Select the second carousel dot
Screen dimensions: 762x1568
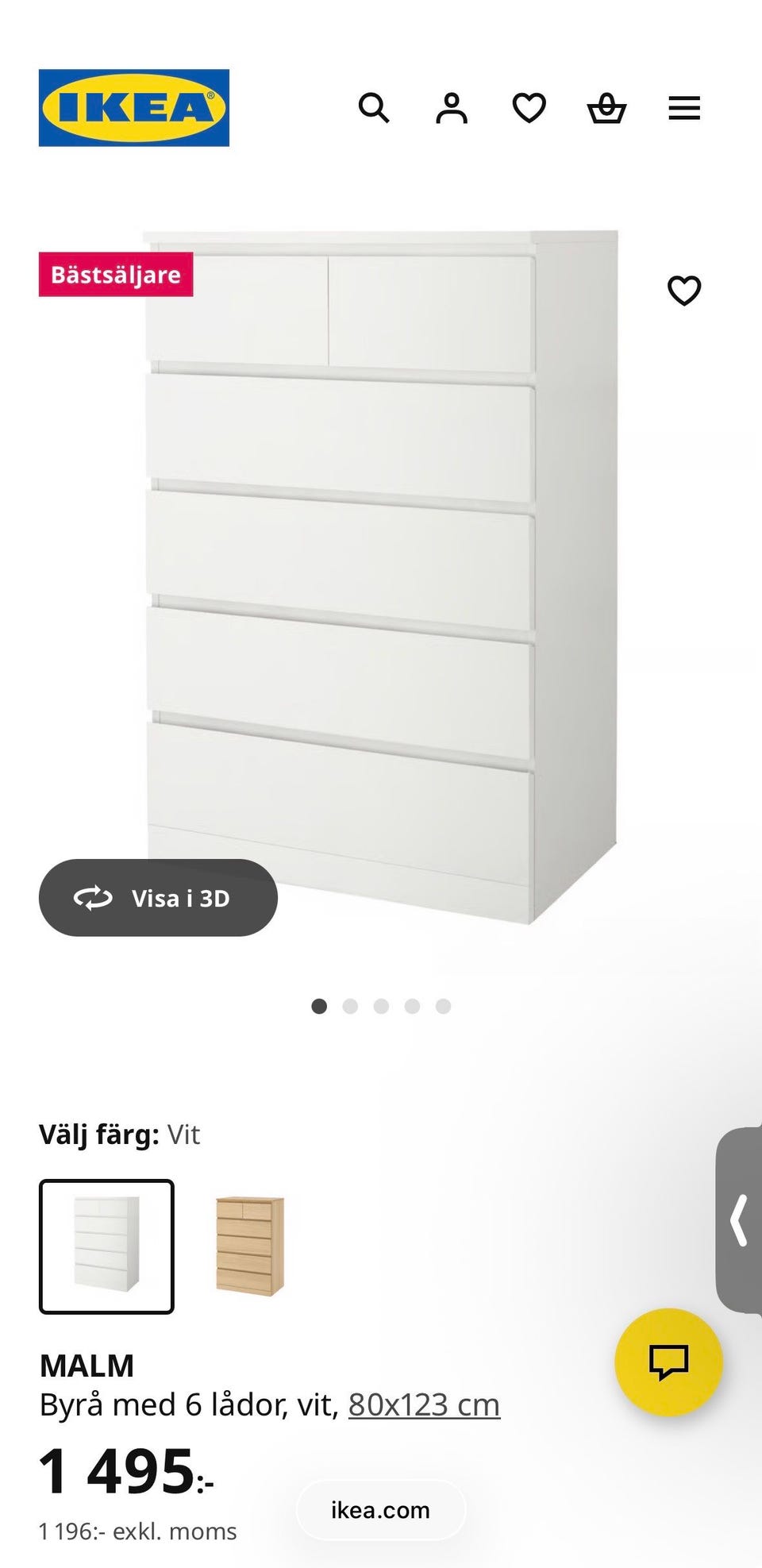(351, 1005)
